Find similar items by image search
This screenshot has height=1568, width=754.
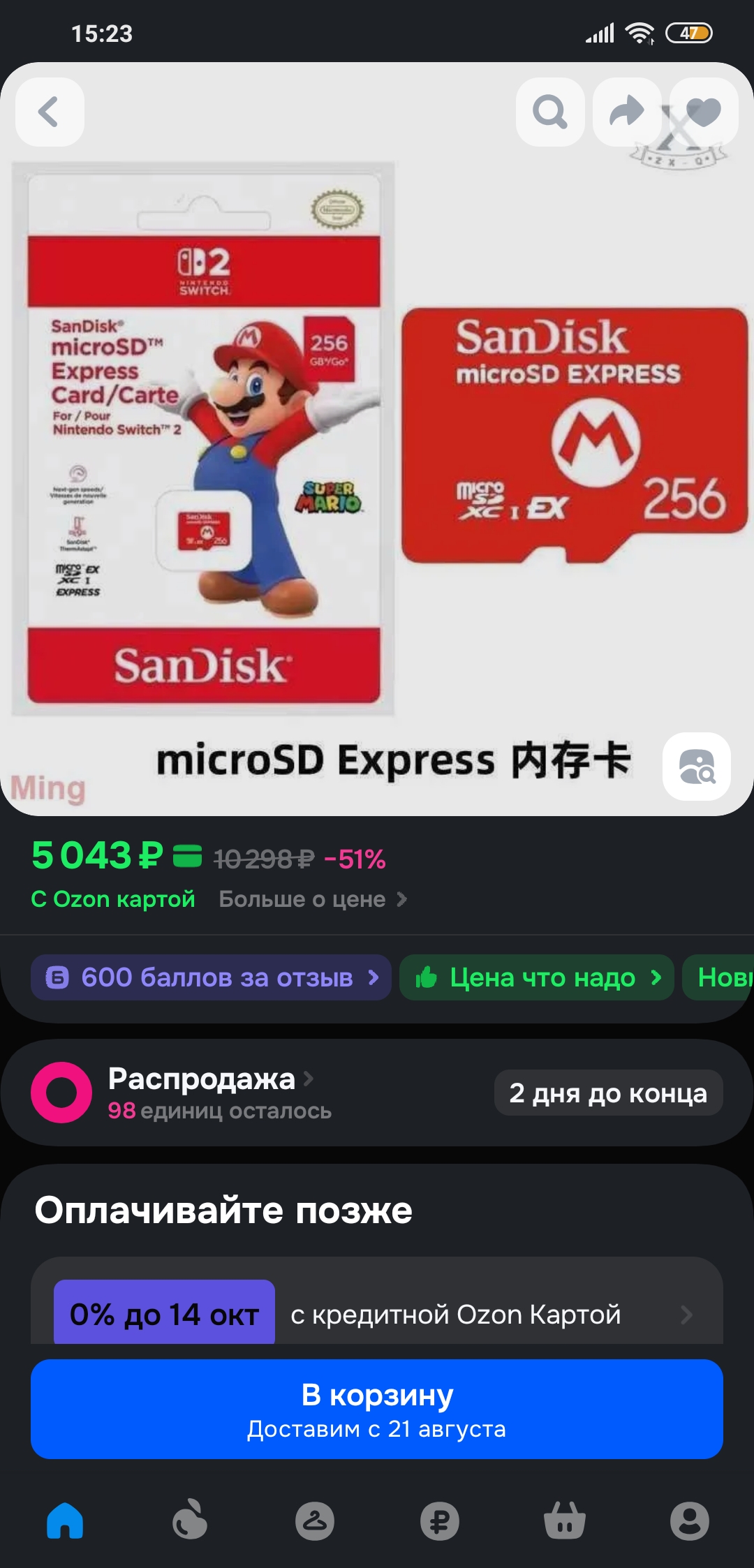tap(696, 766)
